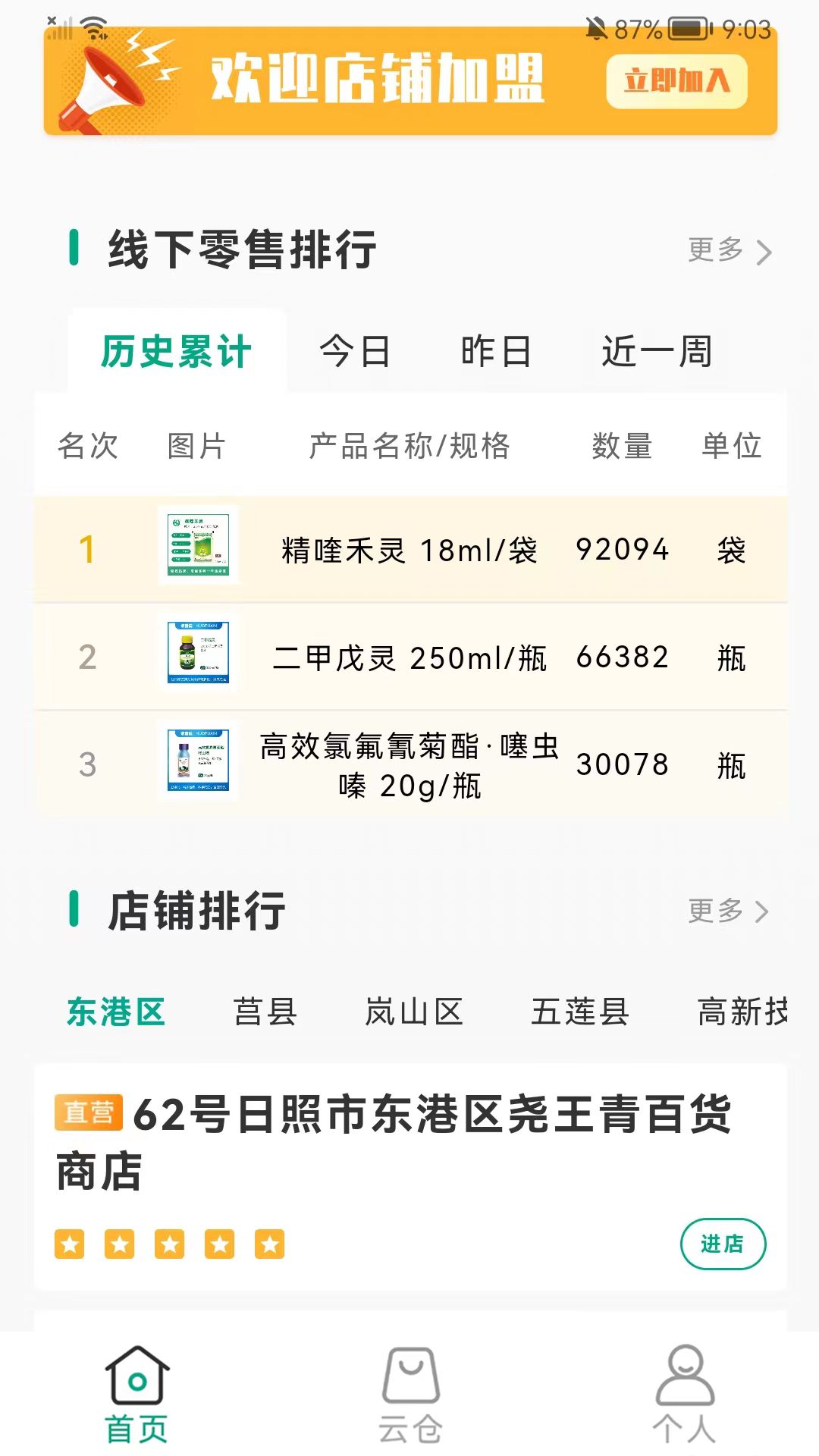The height and width of the screenshot is (1456, 819).
Task: Tap the muted notification bell icon
Action: coord(596,29)
